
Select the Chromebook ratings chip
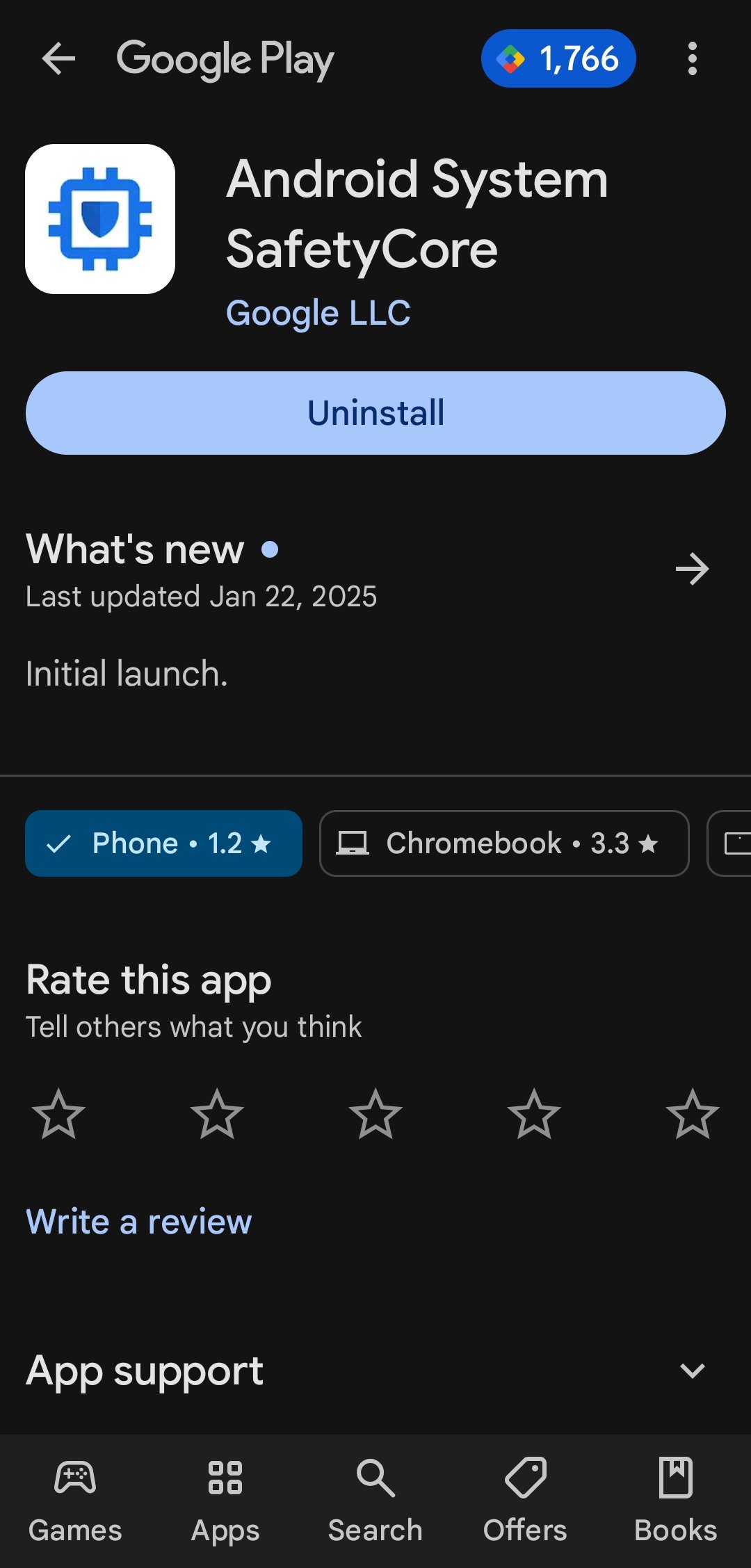click(x=503, y=843)
